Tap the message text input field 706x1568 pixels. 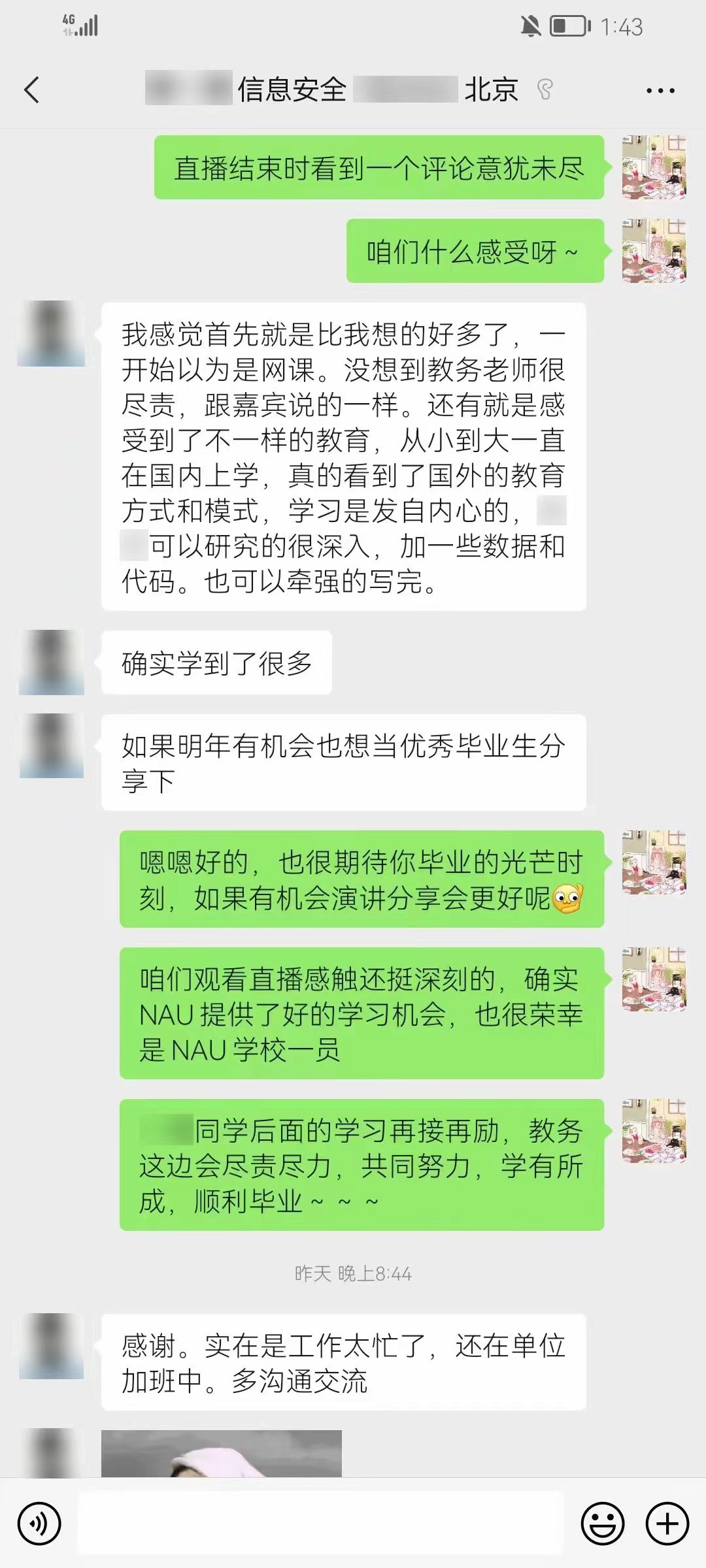click(320, 1524)
